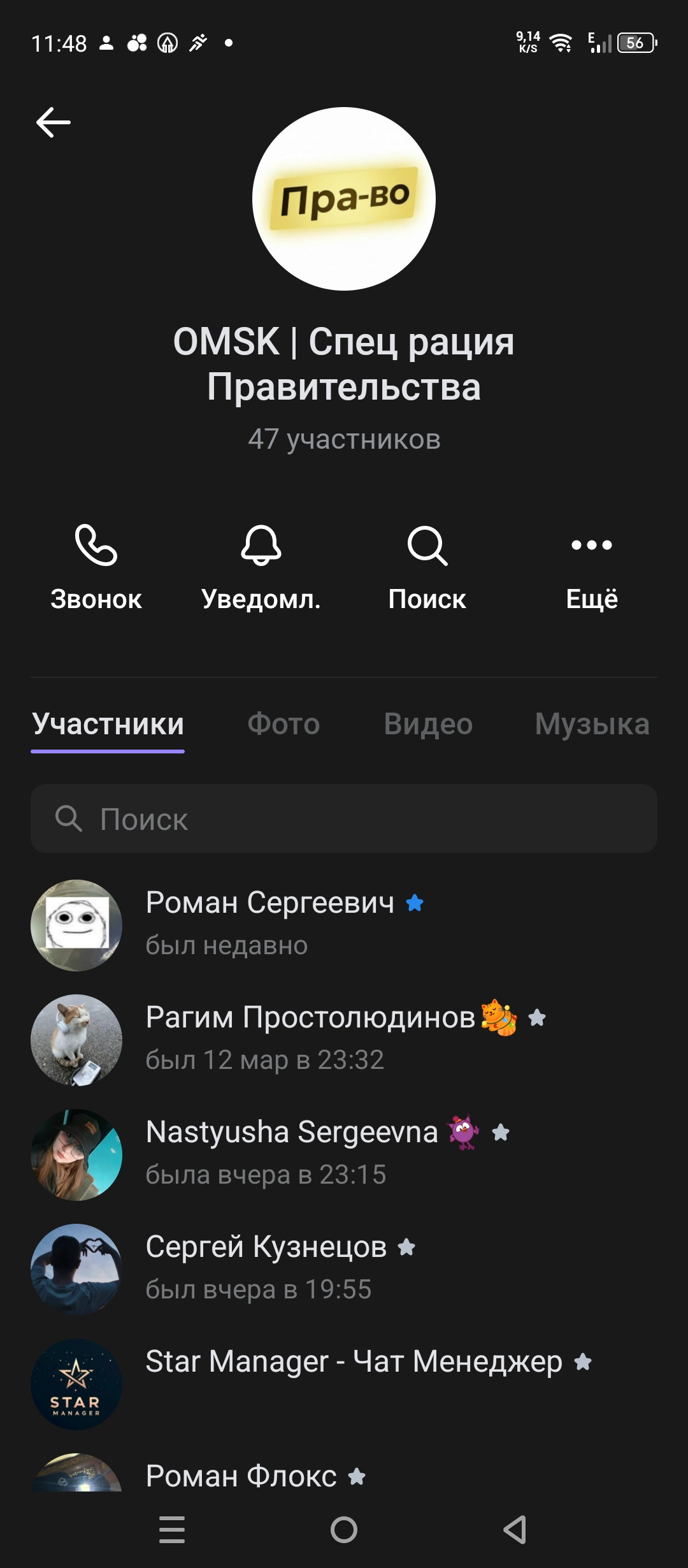Switch to the Видео tab
The height and width of the screenshot is (1568, 688).
pos(428,724)
